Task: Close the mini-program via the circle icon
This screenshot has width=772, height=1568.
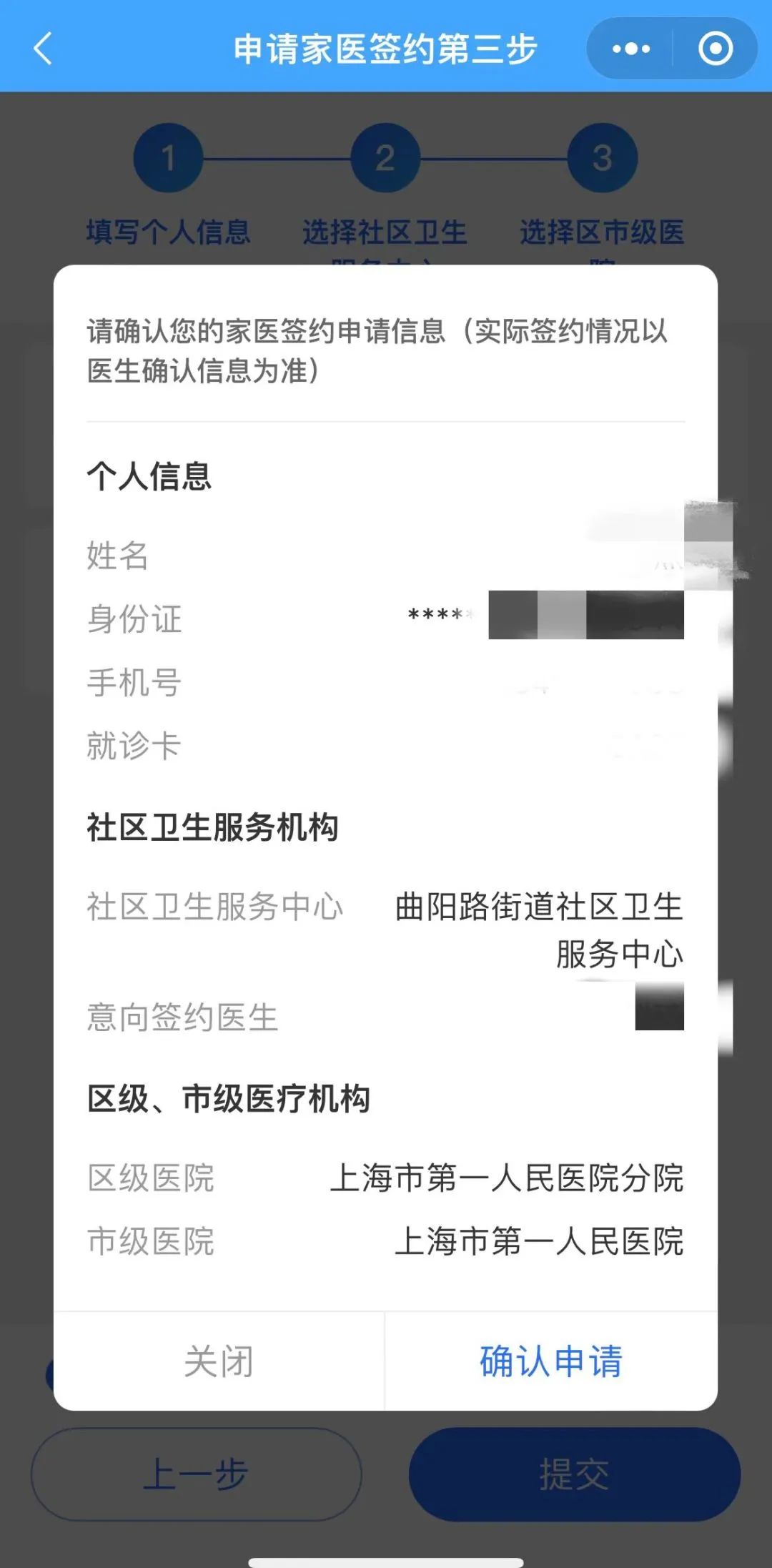Action: (x=715, y=49)
